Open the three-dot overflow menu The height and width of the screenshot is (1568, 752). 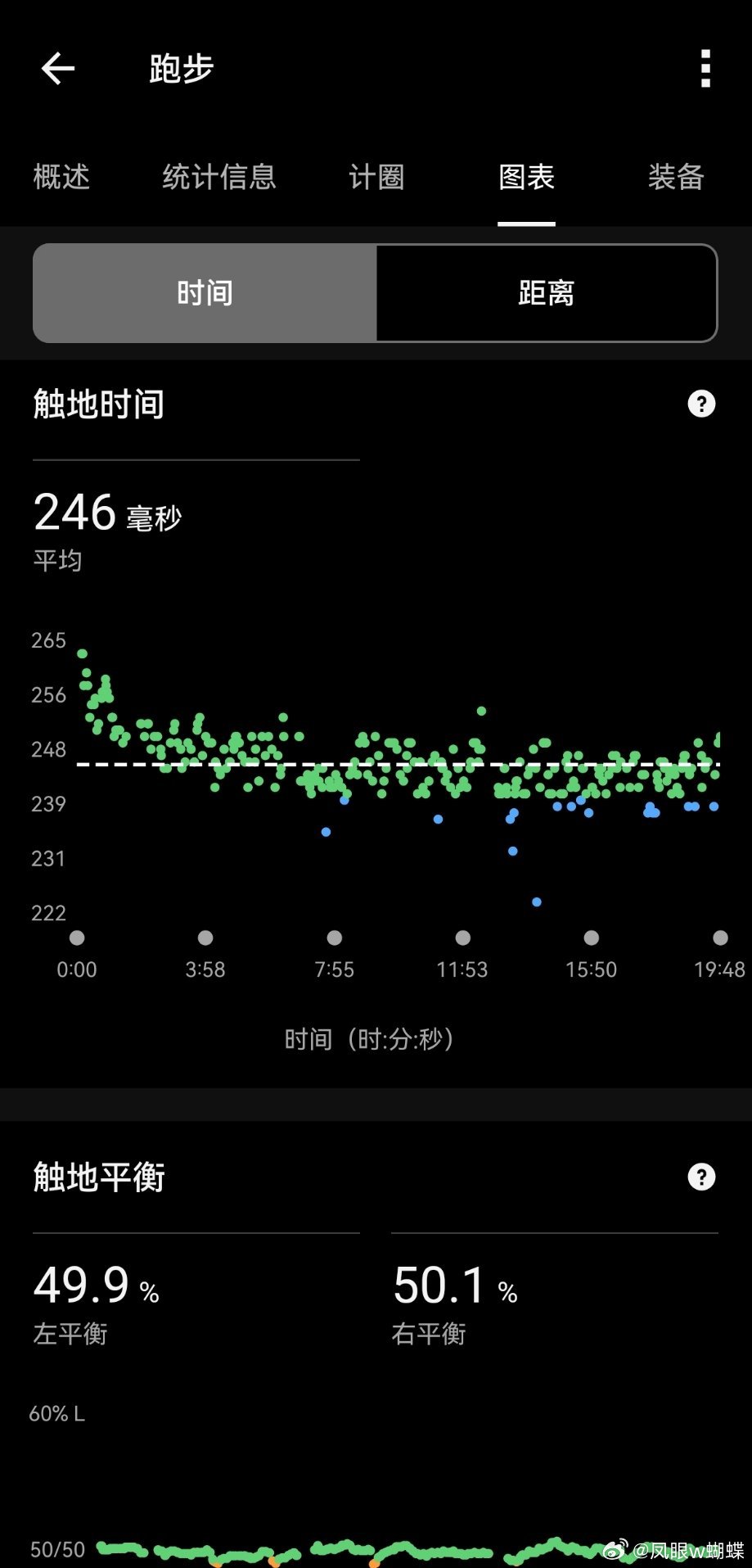click(x=705, y=68)
